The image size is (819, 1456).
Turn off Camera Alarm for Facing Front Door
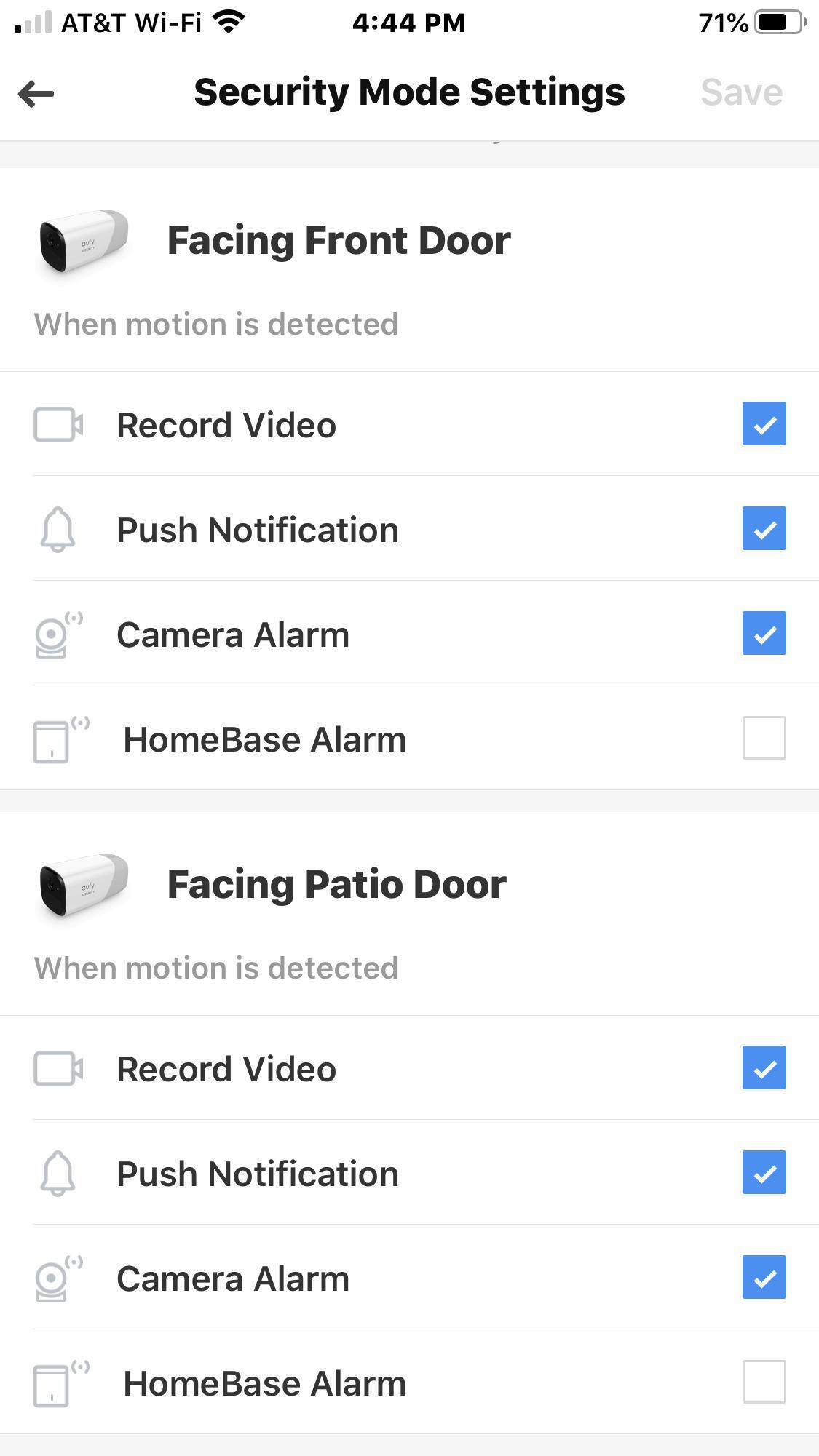tap(764, 633)
